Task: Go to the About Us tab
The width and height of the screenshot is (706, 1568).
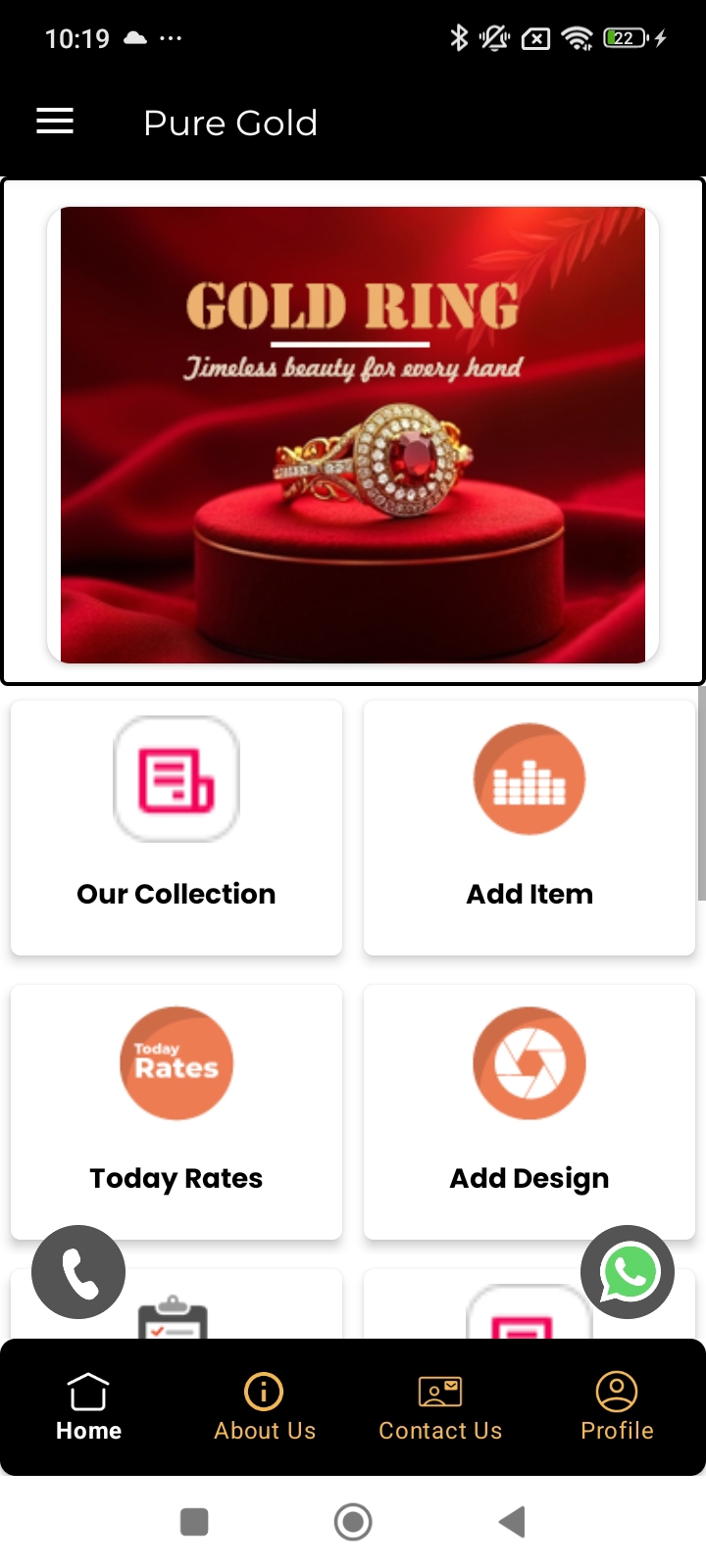Action: 265,1407
